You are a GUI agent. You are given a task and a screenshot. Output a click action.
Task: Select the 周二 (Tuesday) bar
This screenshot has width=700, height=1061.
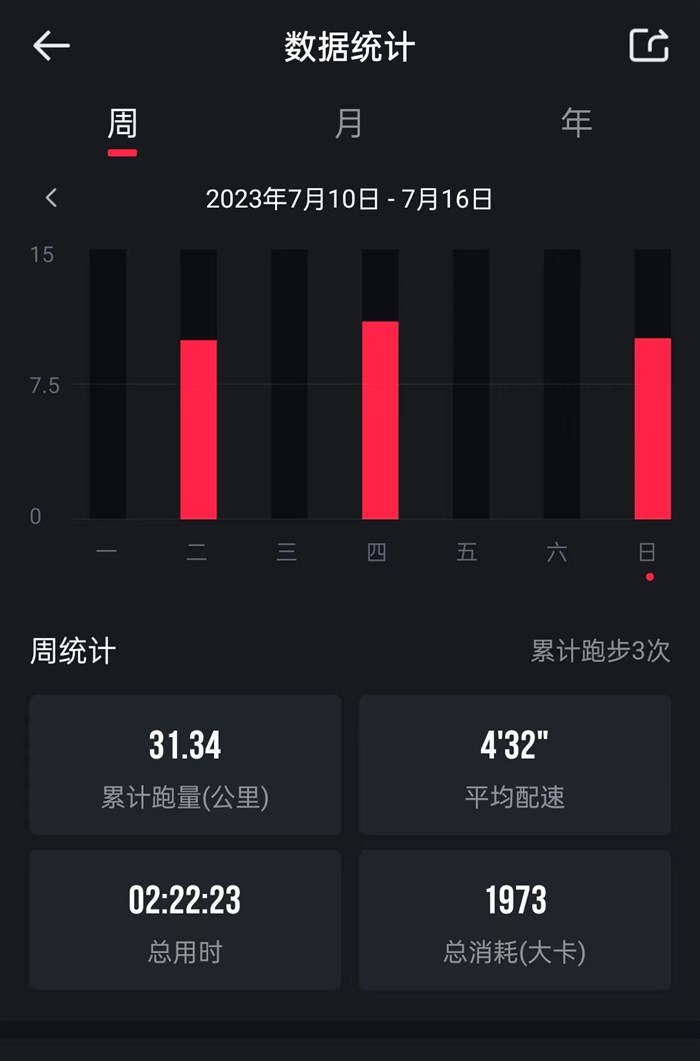click(198, 429)
